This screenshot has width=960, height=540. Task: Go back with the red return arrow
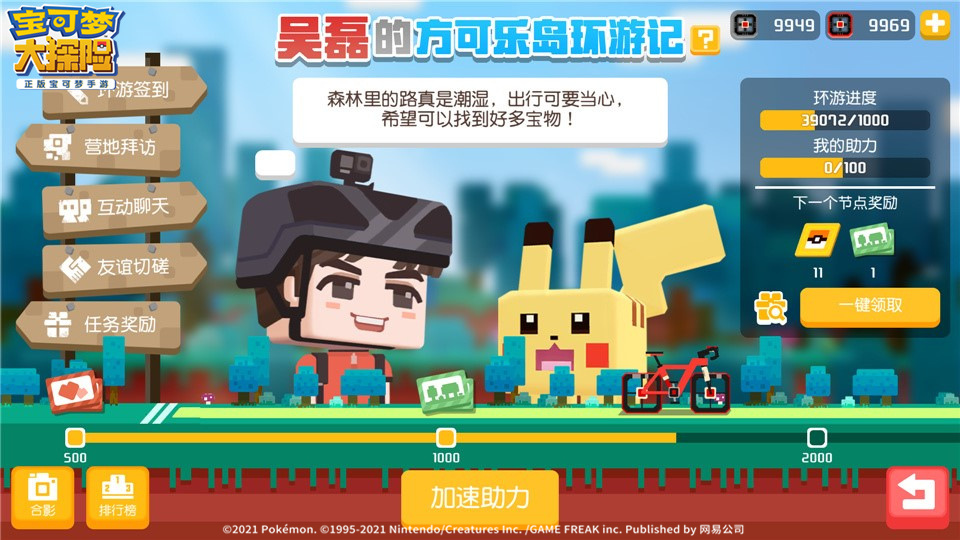click(916, 496)
